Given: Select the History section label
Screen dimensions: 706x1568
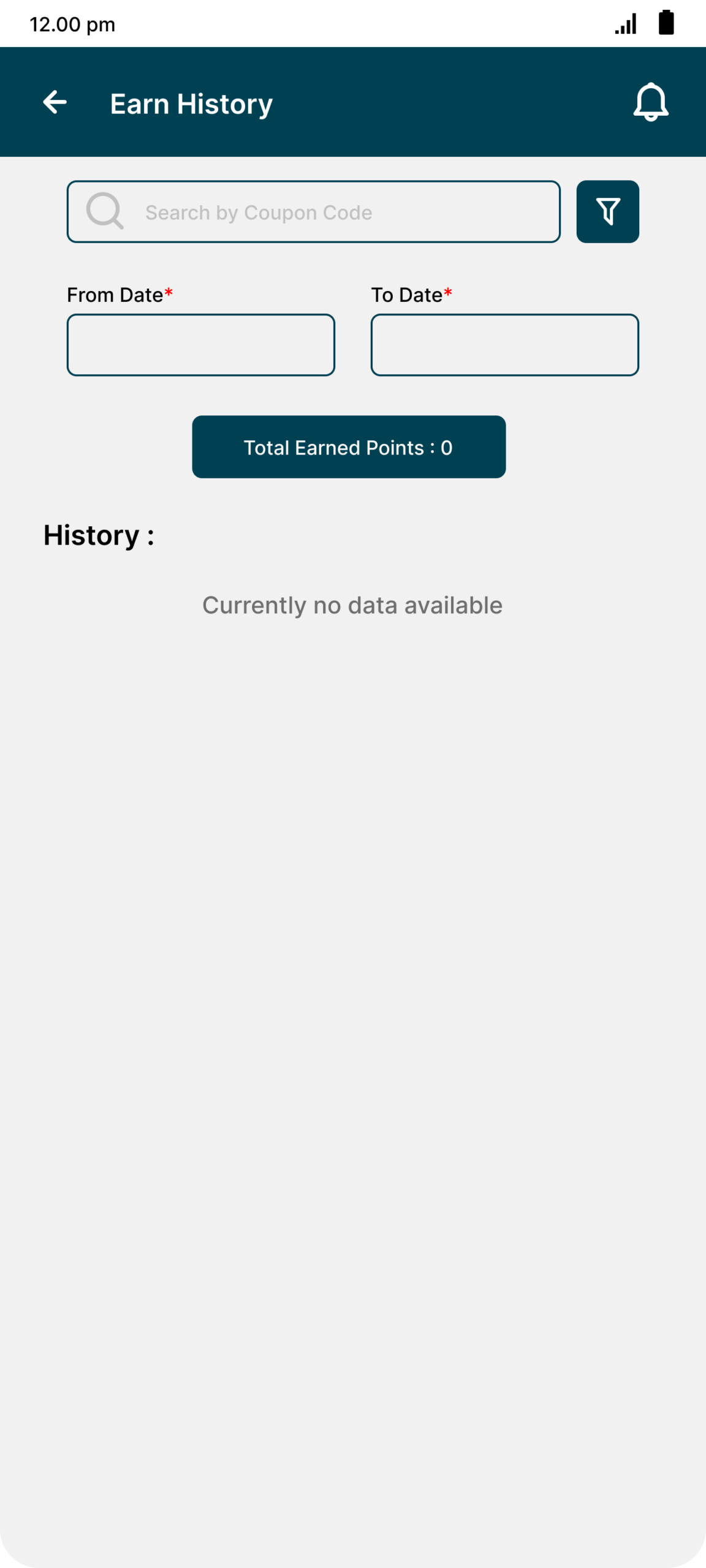Looking at the screenshot, I should [x=98, y=535].
